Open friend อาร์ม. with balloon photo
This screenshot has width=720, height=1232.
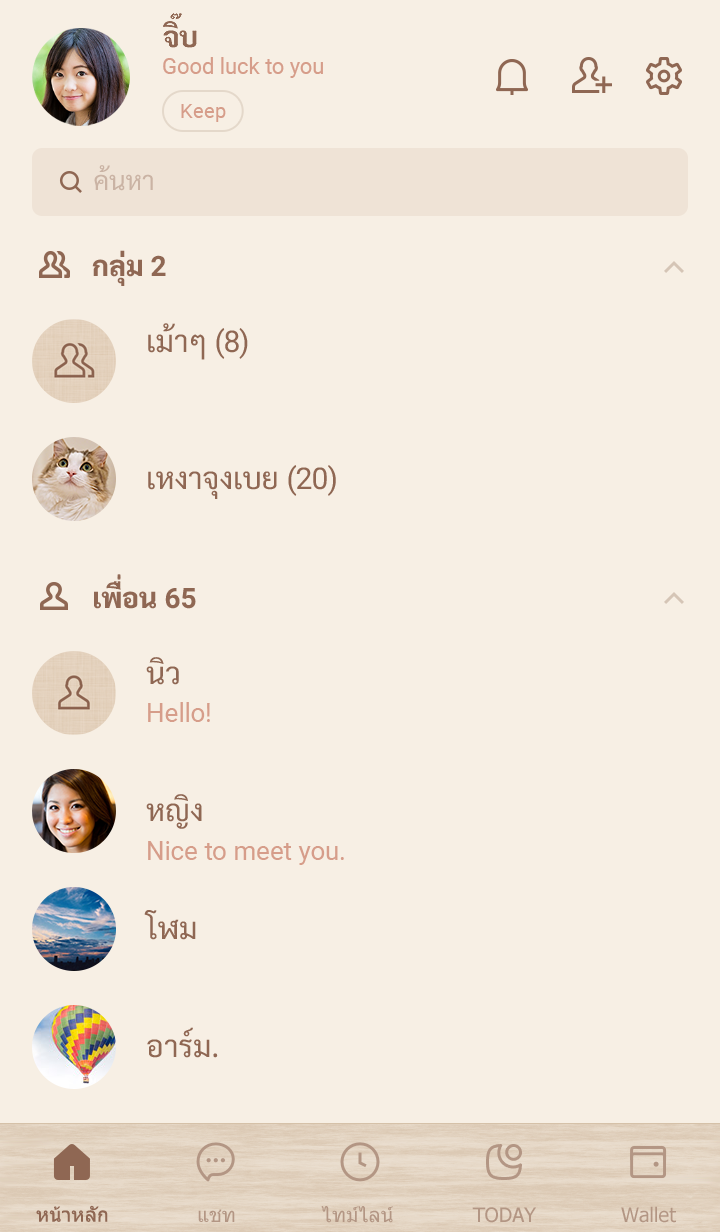[x=182, y=1047]
